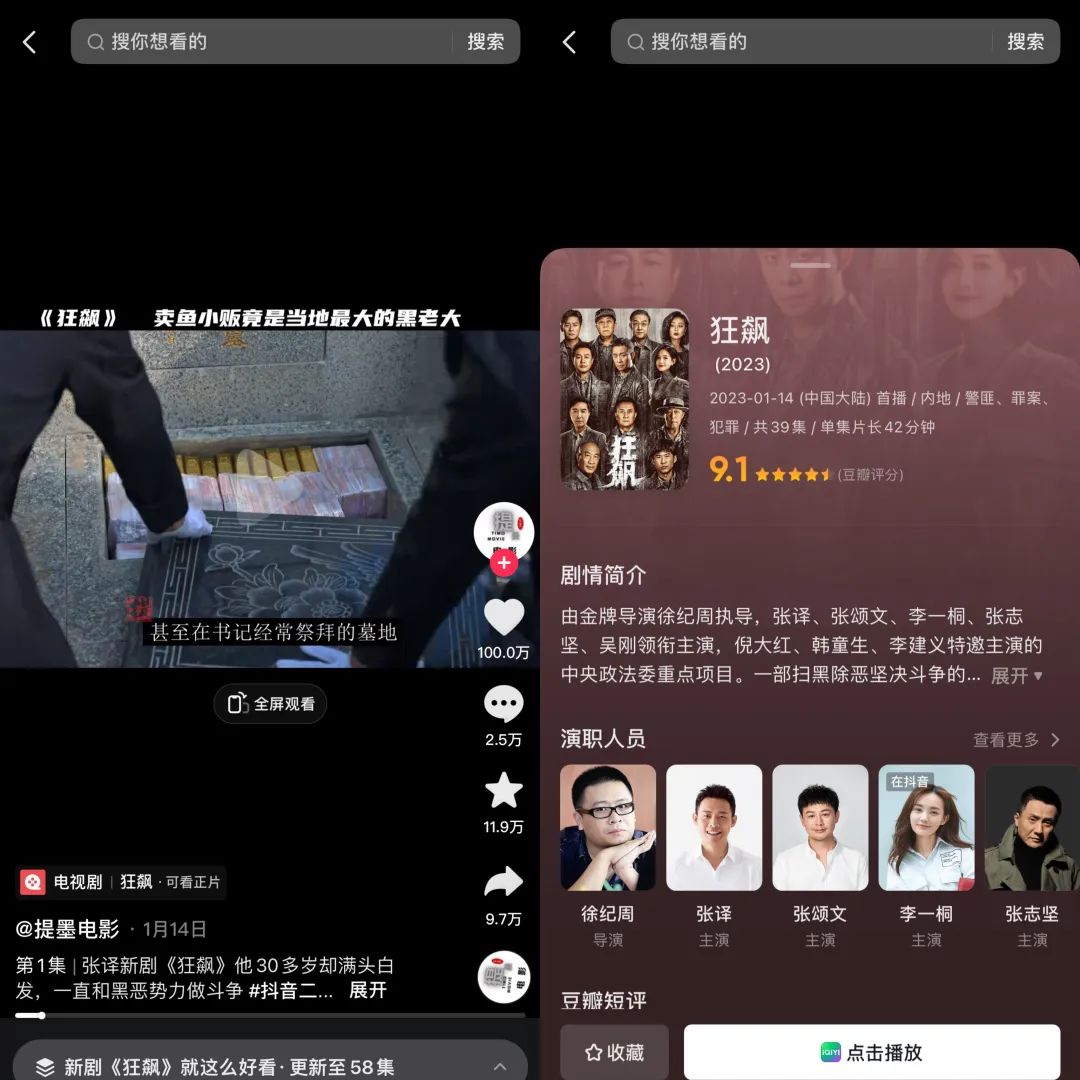This screenshot has height=1080, width=1080.
Task: Expand the video caption with 展开
Action: (x=367, y=990)
